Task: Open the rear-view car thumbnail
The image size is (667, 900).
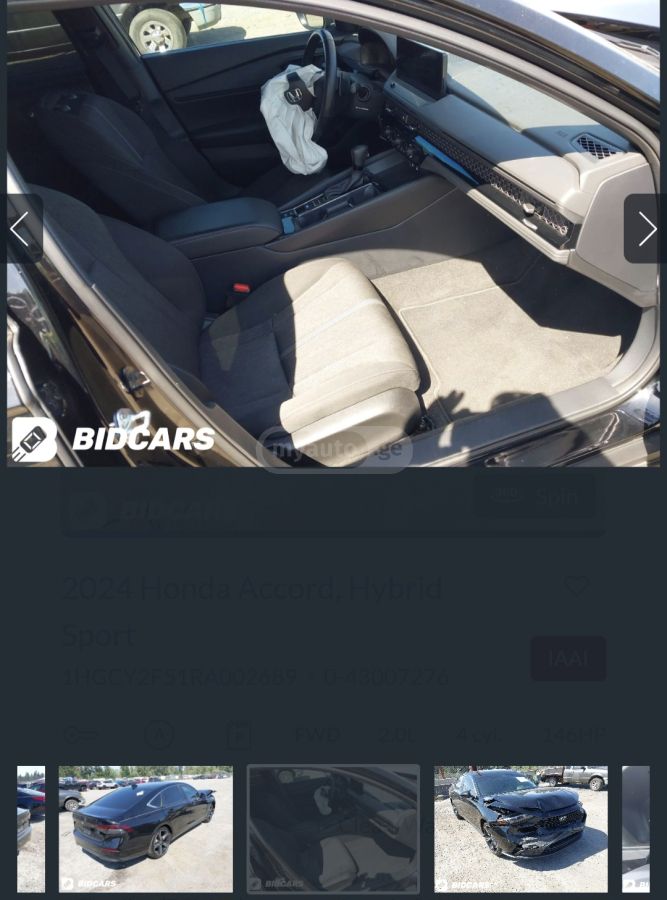Action: click(146, 828)
